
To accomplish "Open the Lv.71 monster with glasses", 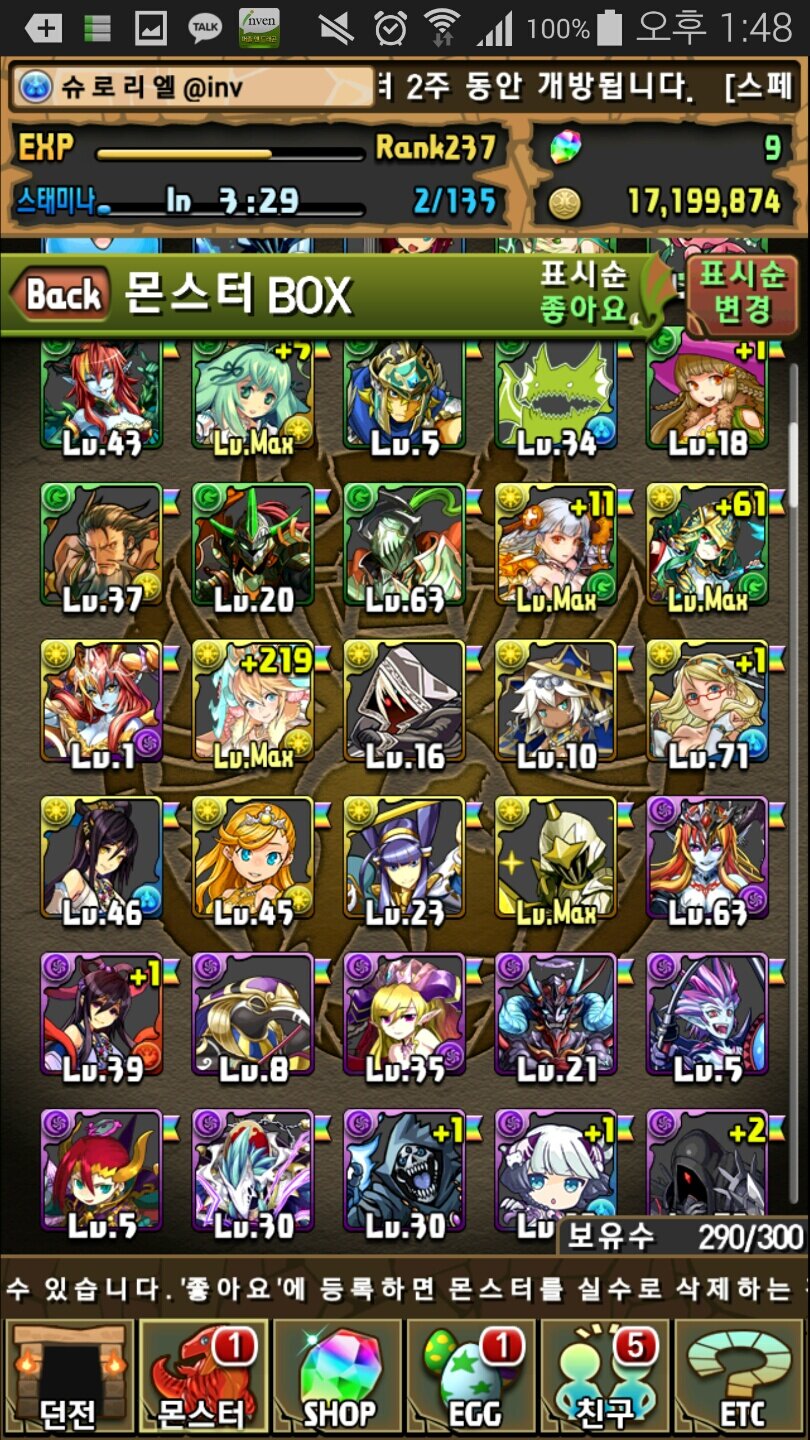I will tap(707, 700).
